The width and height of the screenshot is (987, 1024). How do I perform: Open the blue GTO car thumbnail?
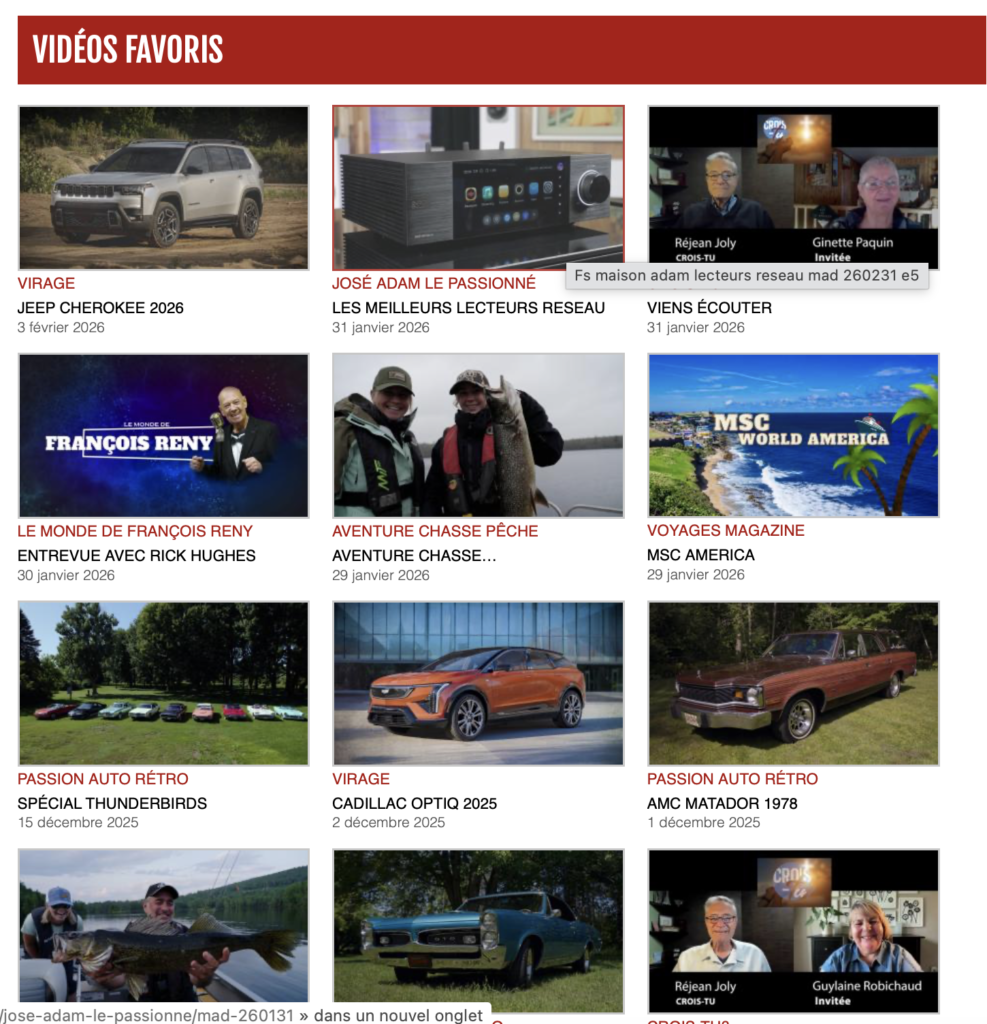point(478,930)
